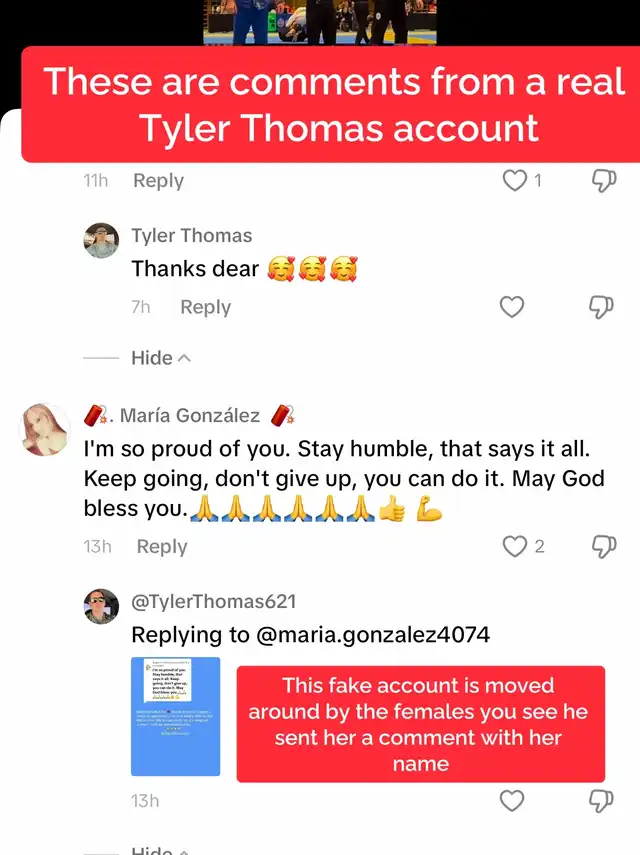This screenshot has width=640, height=855.
Task: Like Tyler Thomas's 'Thanks dear' comment
Action: (x=512, y=307)
